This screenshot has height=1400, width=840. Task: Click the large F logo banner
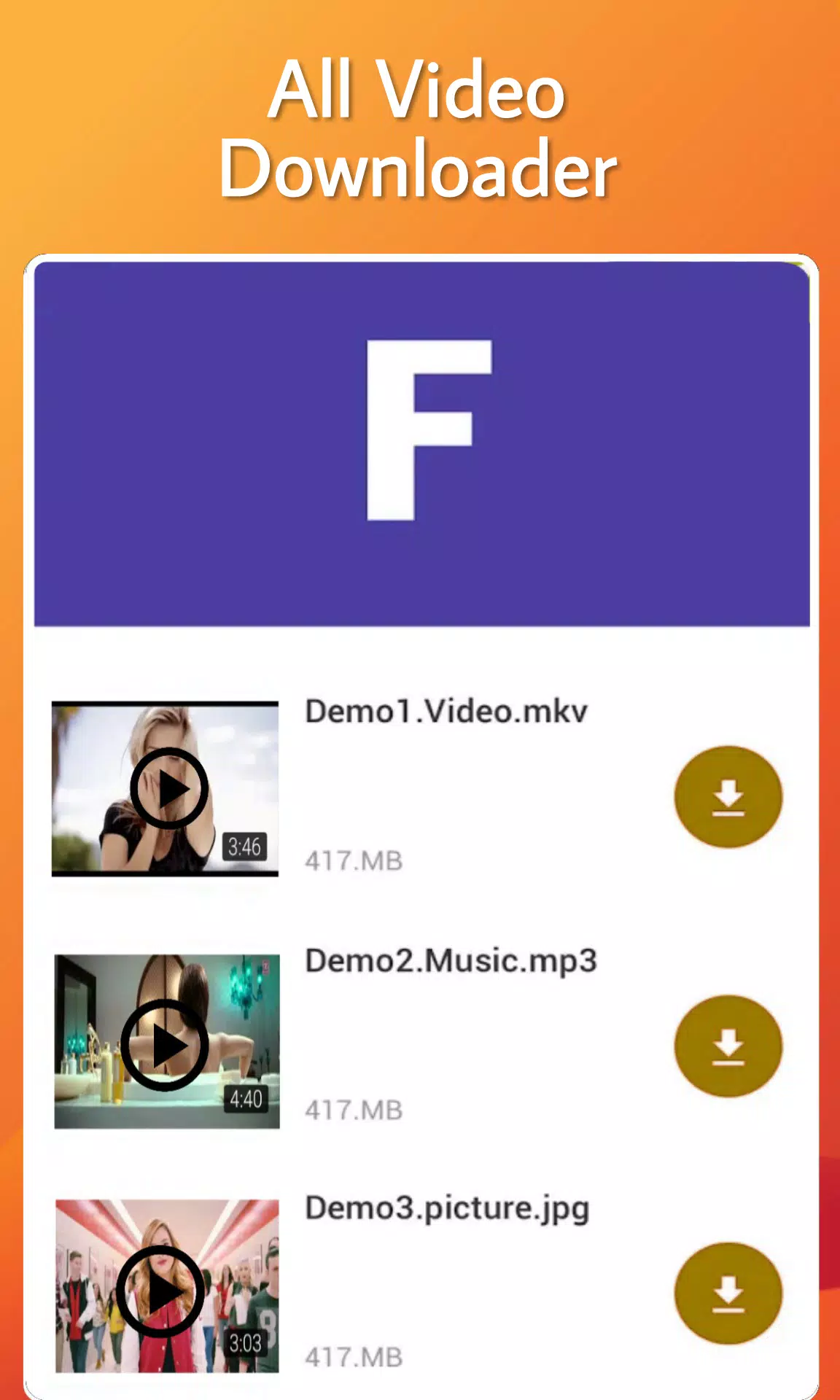420,445
